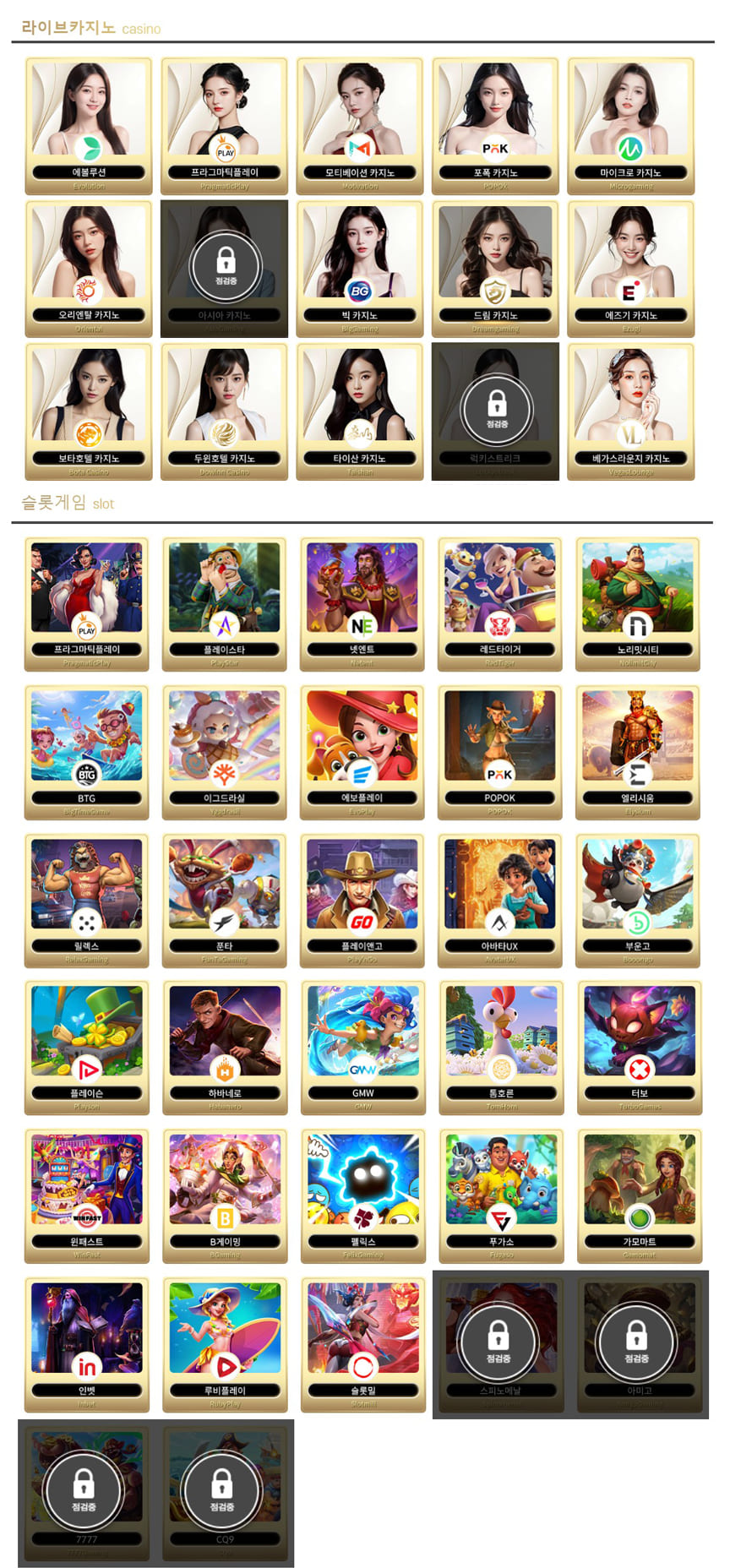Launch the 드림 카지노 tile
The image size is (730, 1568).
(495, 268)
